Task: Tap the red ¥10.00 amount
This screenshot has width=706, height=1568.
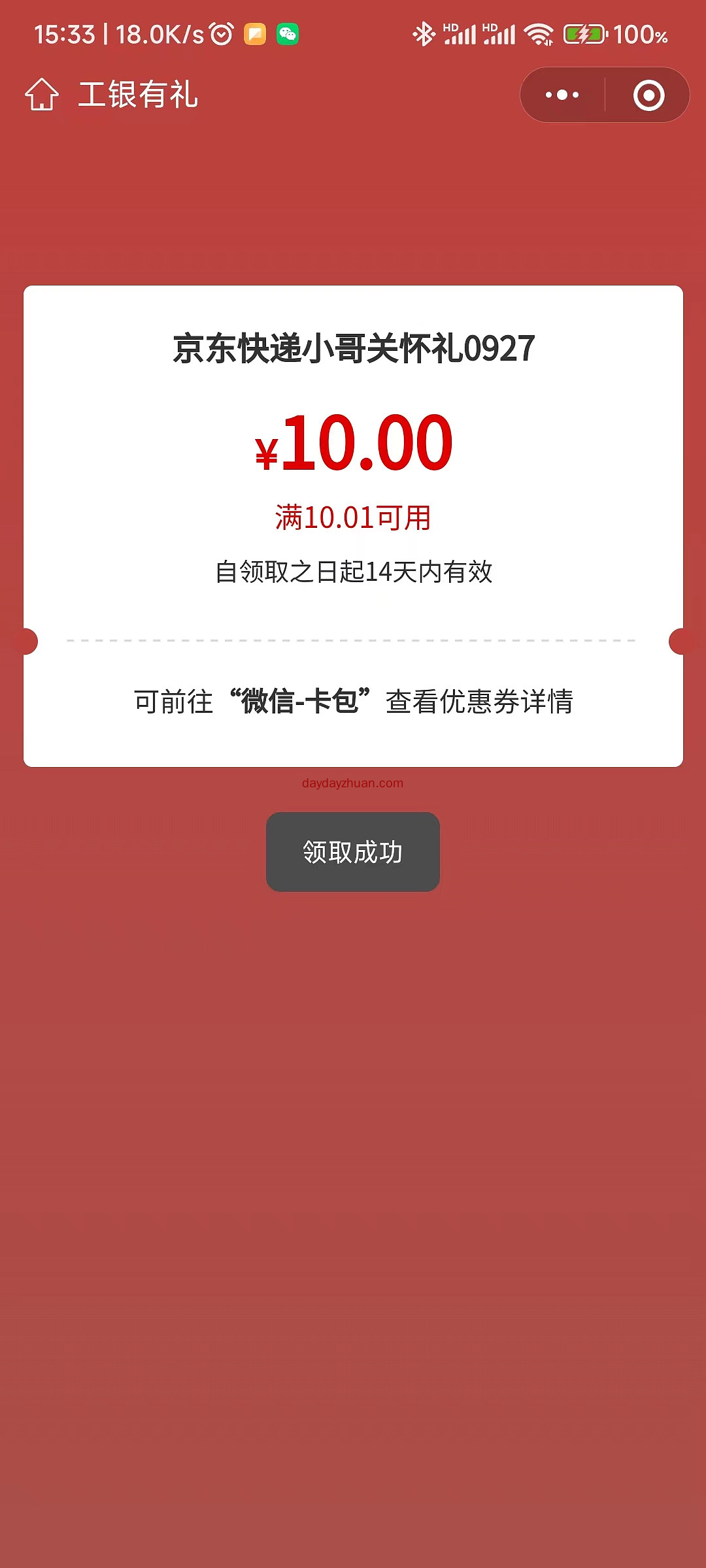Action: pyautogui.click(x=352, y=442)
